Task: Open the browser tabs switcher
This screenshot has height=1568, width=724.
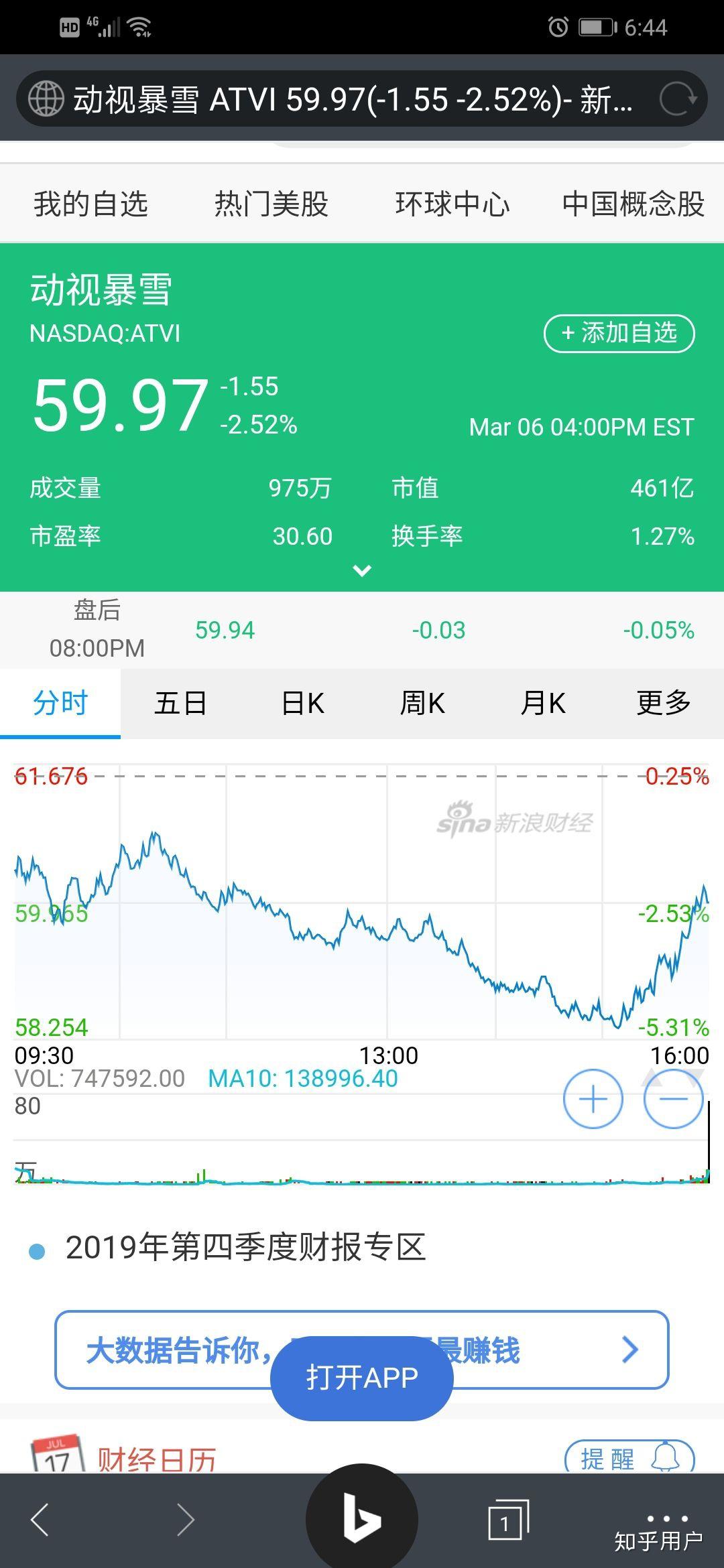Action: pos(507,1520)
